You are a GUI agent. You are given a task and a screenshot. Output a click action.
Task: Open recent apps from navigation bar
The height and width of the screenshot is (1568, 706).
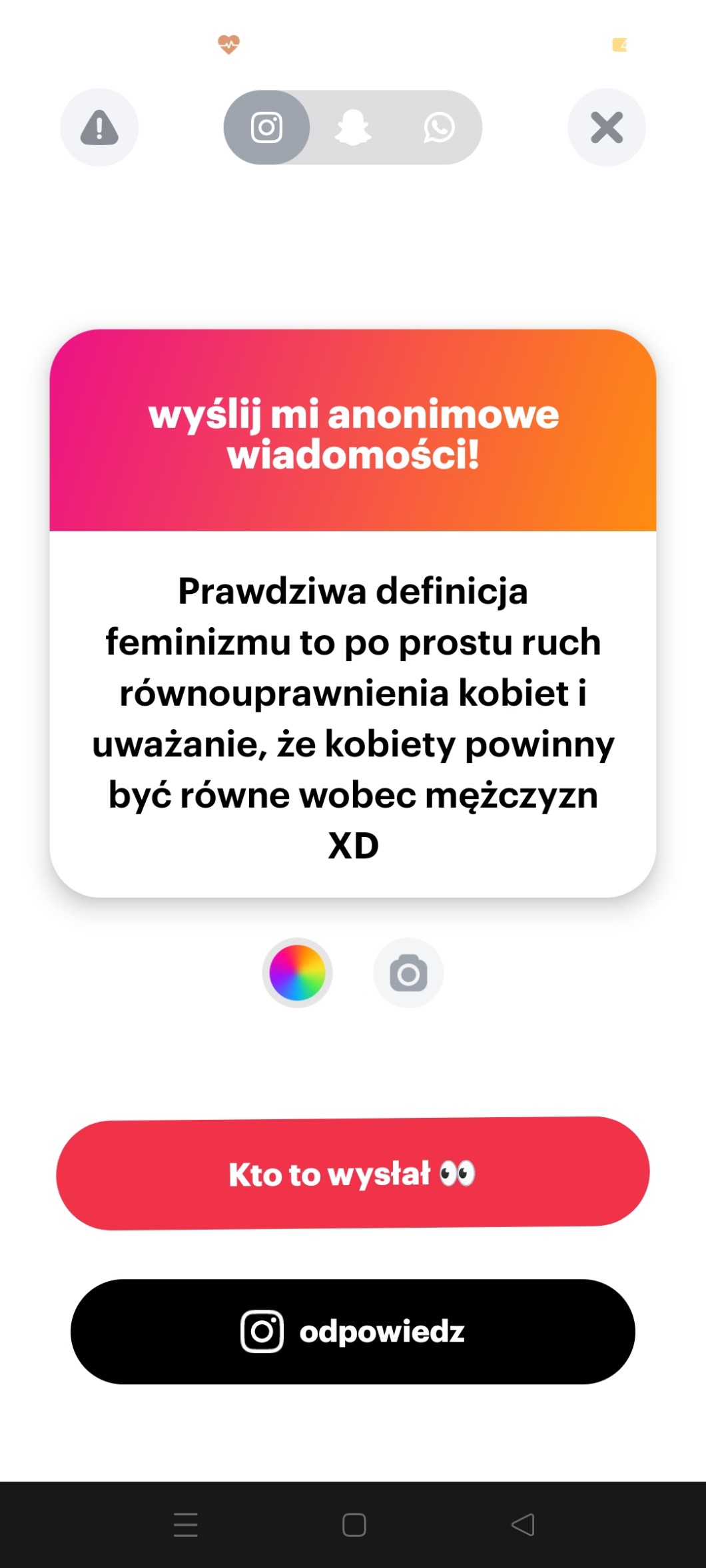[186, 1525]
